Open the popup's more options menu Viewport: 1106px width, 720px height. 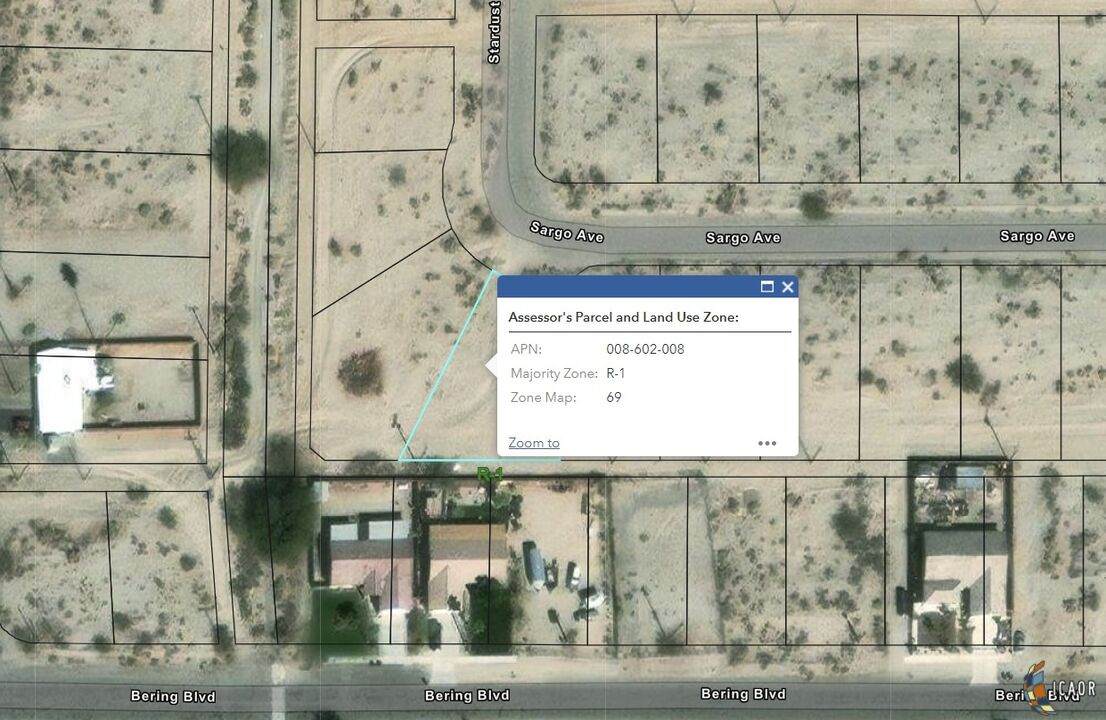point(767,443)
